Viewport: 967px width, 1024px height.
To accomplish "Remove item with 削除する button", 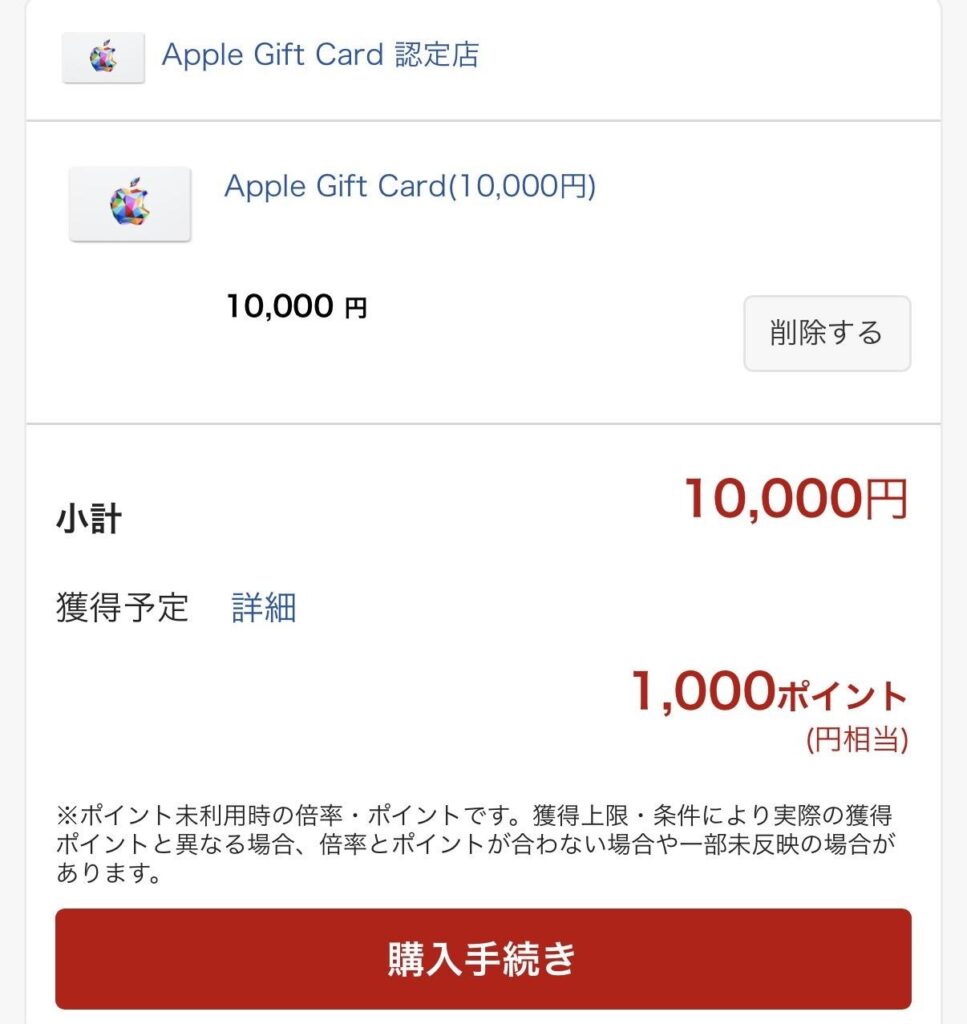I will point(826,333).
